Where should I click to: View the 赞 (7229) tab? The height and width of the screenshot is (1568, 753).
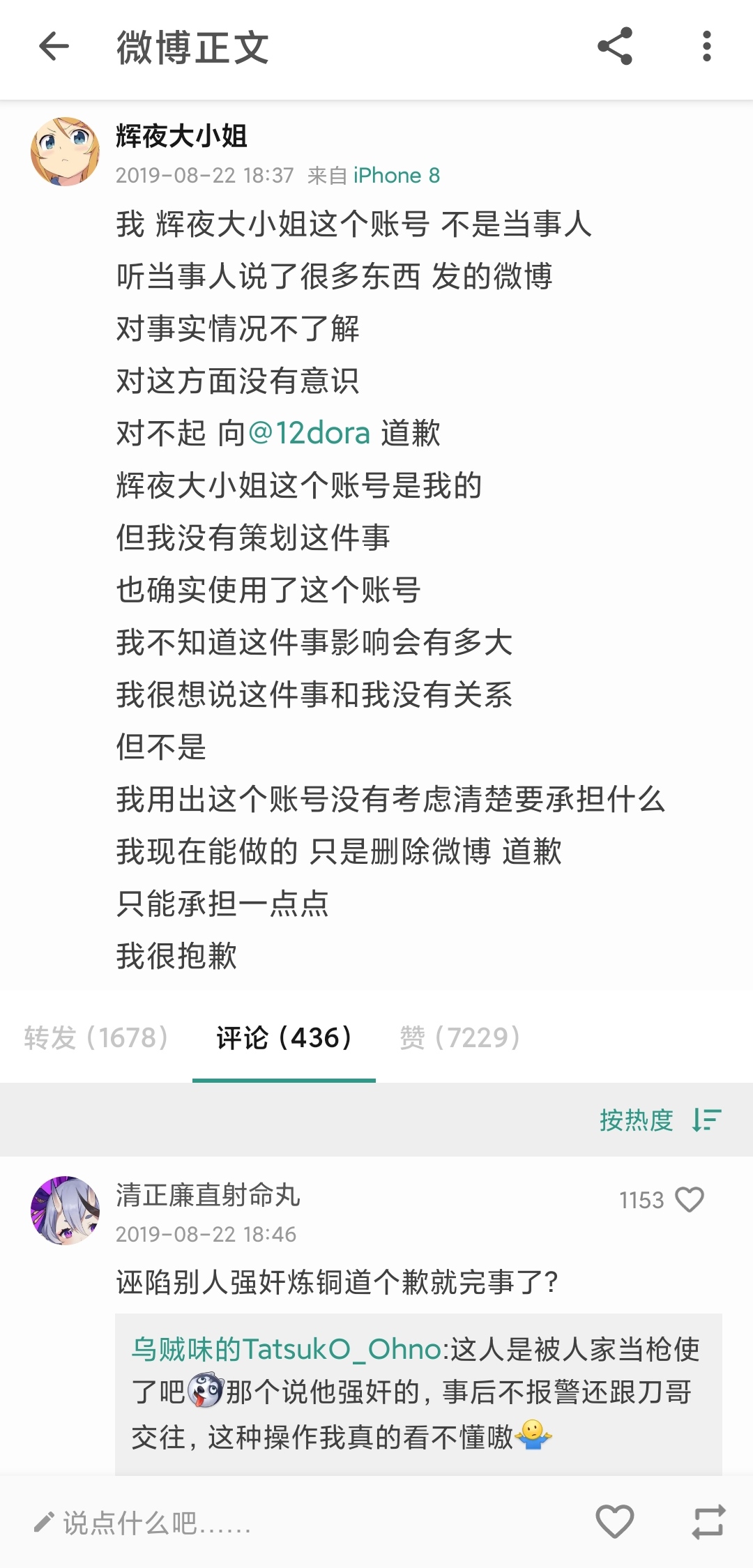(460, 1037)
